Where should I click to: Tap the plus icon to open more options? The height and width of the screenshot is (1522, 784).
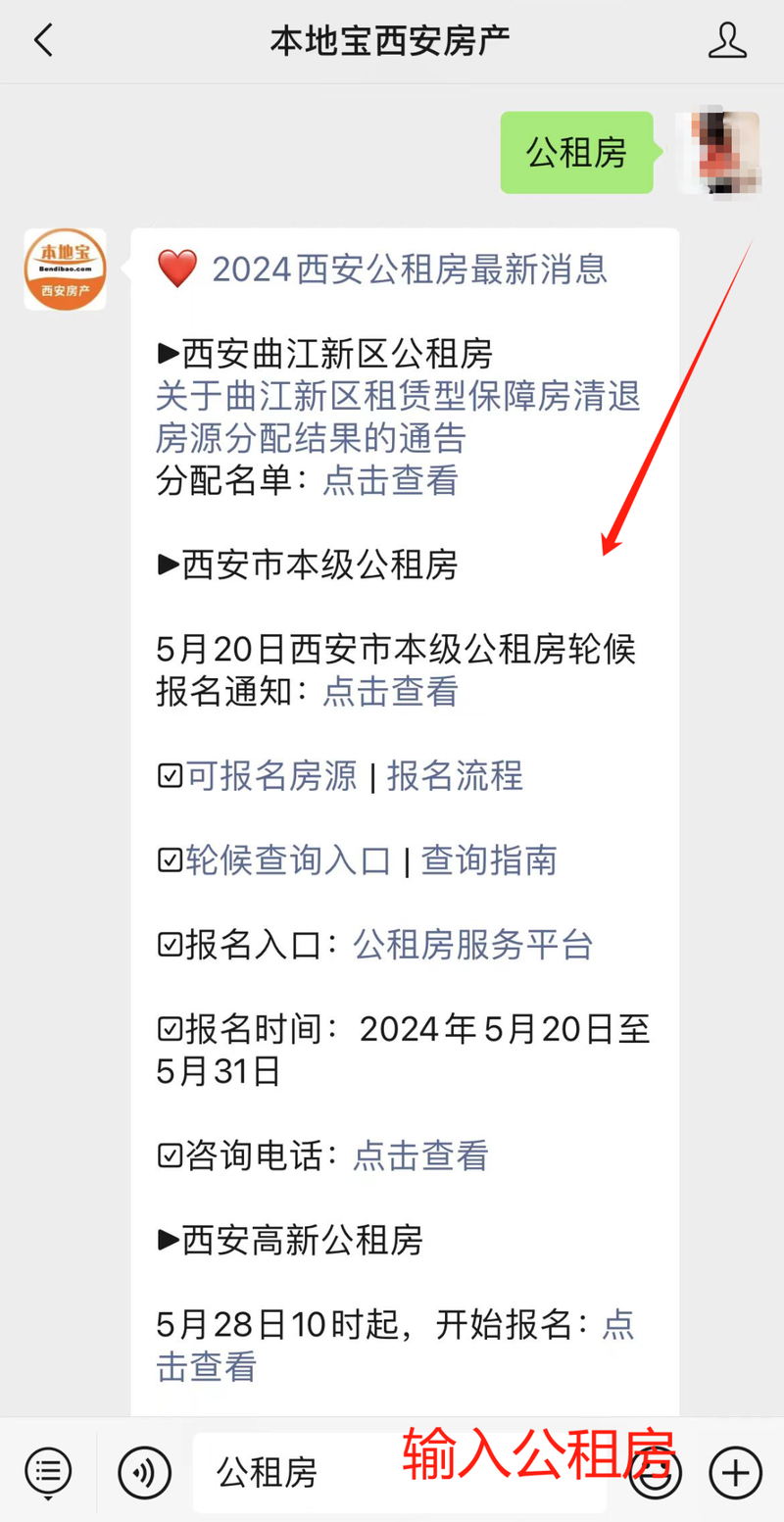click(733, 1472)
